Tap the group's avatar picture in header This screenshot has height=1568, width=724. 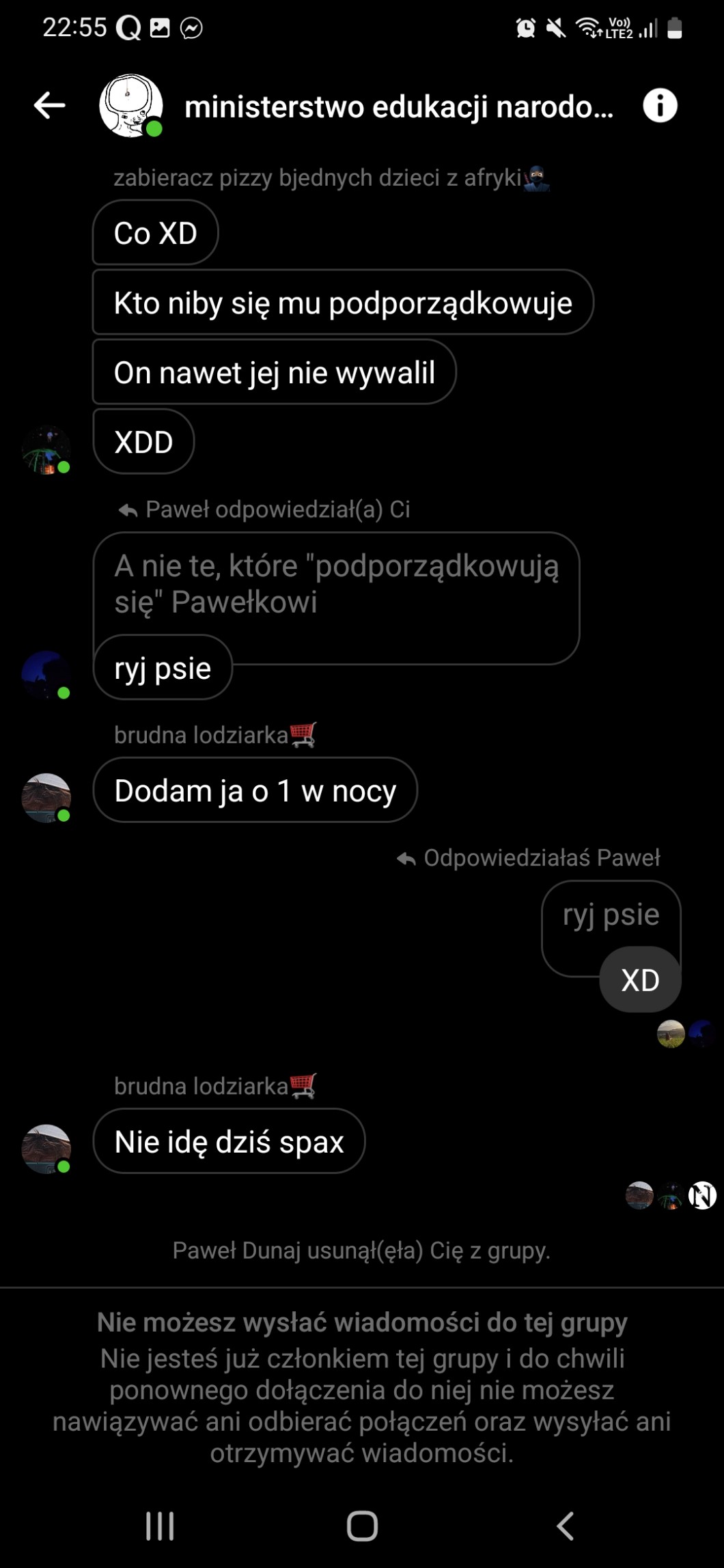coord(130,106)
